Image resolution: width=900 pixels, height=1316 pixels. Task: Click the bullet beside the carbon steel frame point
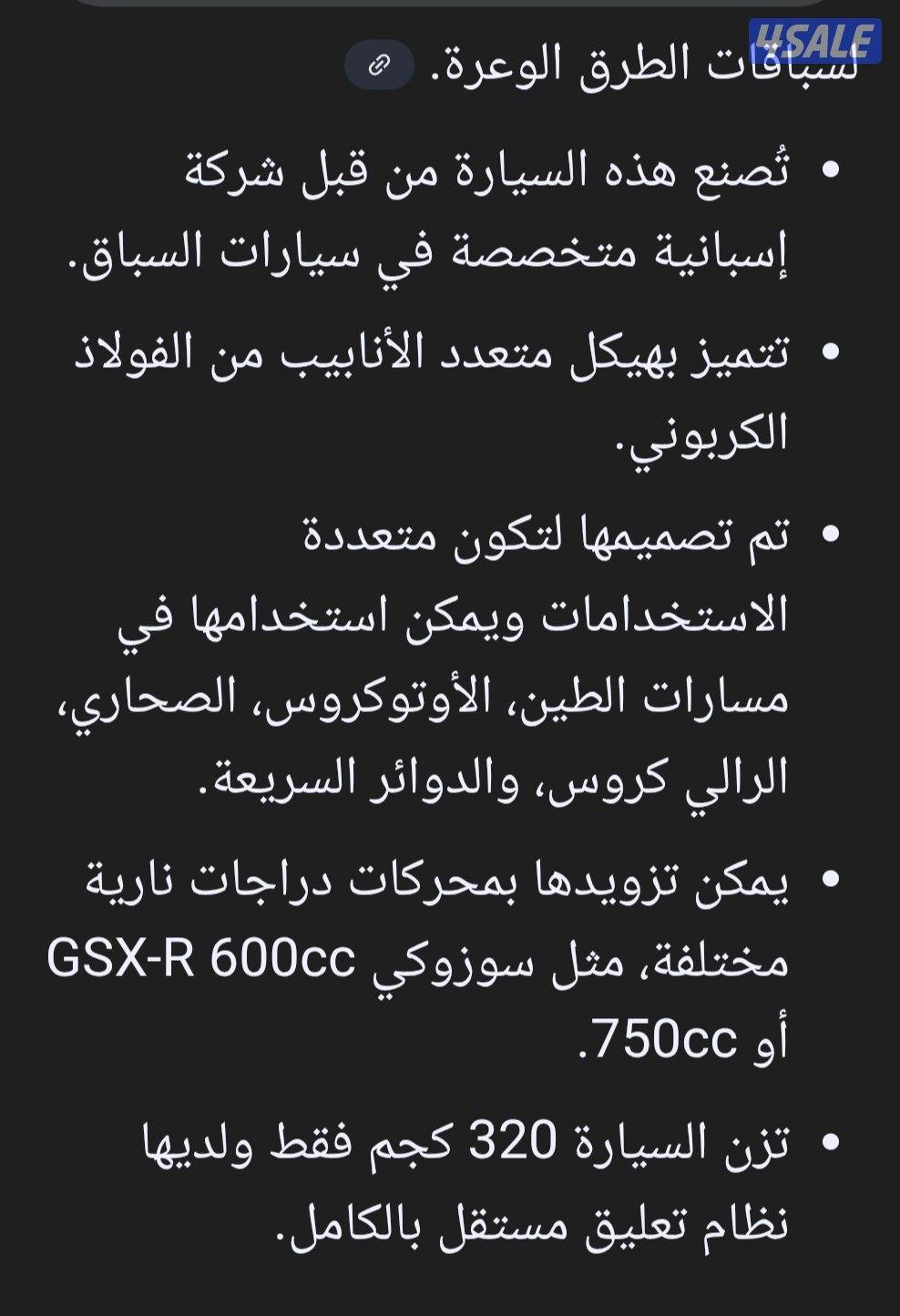(830, 351)
